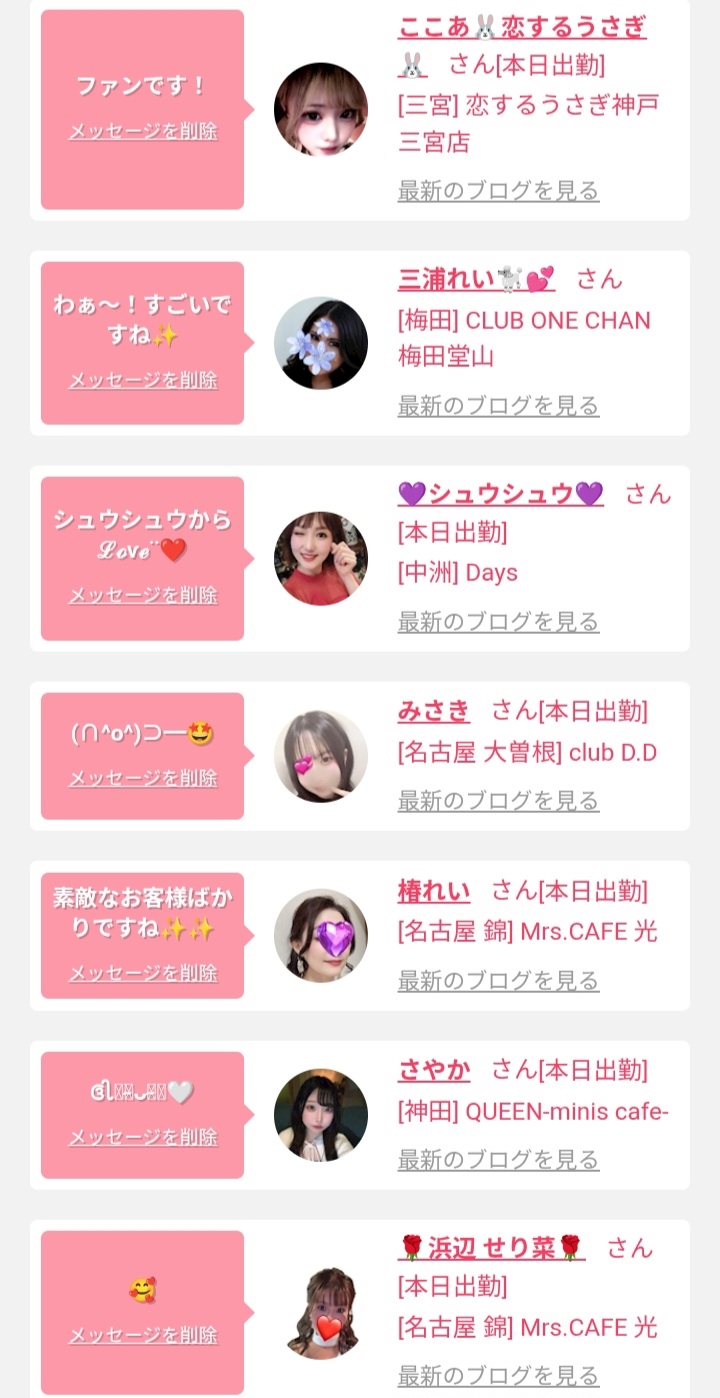View latest blog of 椿れい

tap(498, 980)
